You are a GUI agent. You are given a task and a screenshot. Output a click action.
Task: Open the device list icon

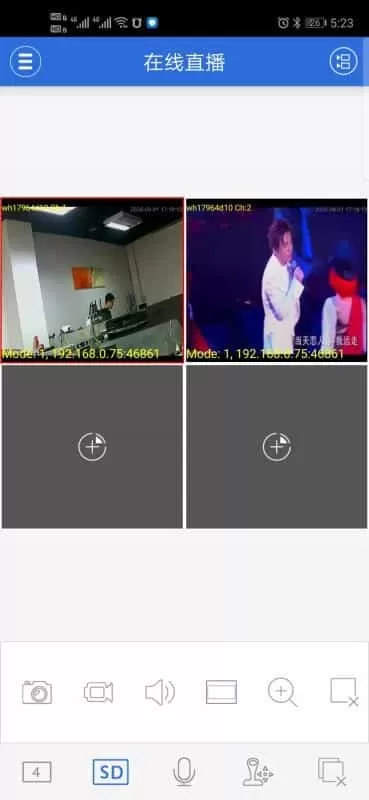[343, 62]
